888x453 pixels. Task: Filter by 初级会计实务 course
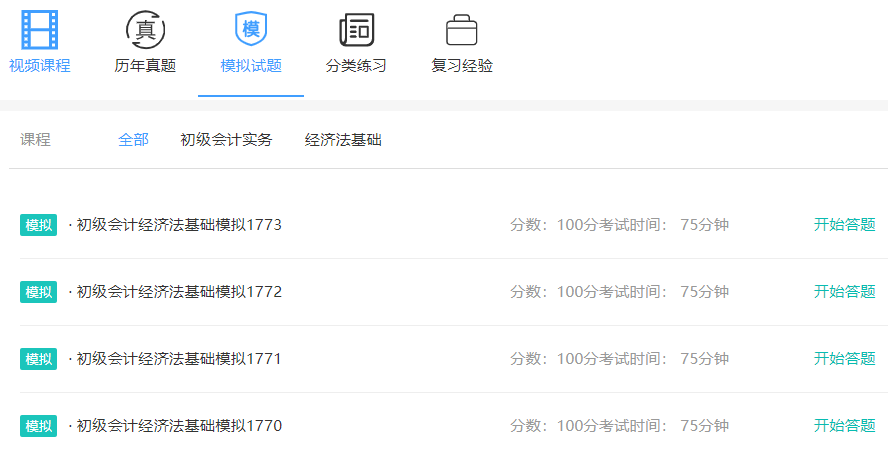coord(226,140)
